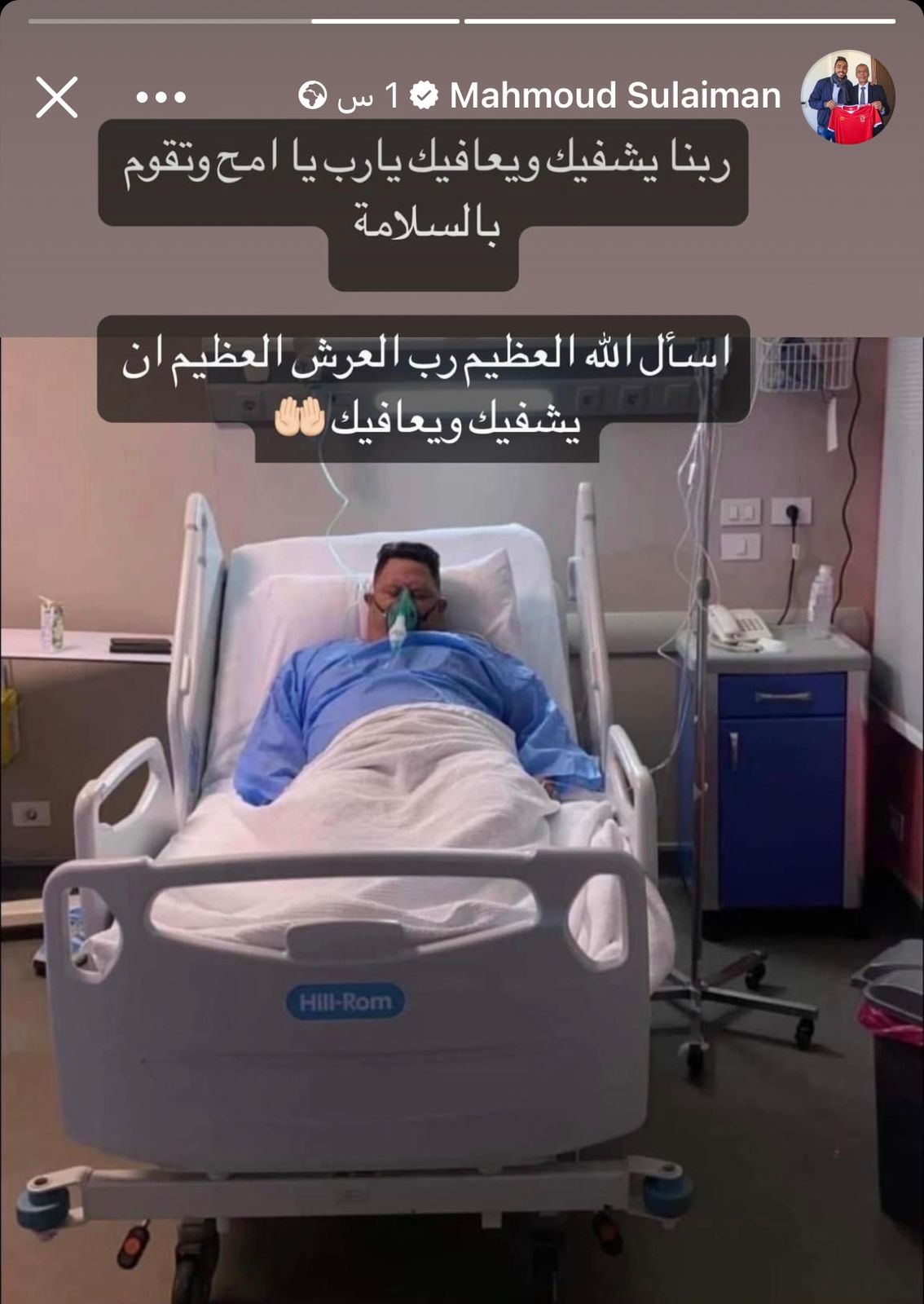Tap the Mahmoud Sulaiman name link

pyautogui.click(x=615, y=96)
